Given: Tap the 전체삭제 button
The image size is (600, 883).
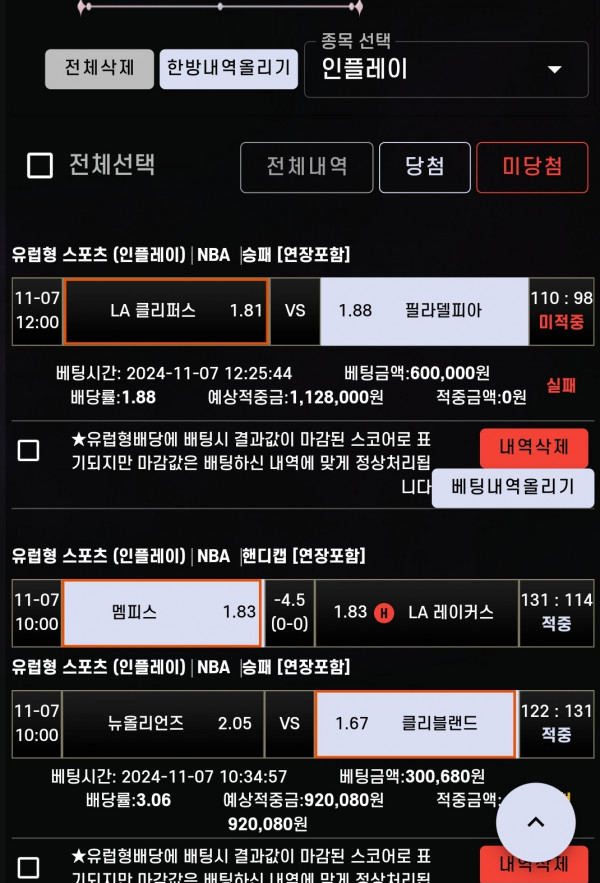Looking at the screenshot, I should (99, 69).
